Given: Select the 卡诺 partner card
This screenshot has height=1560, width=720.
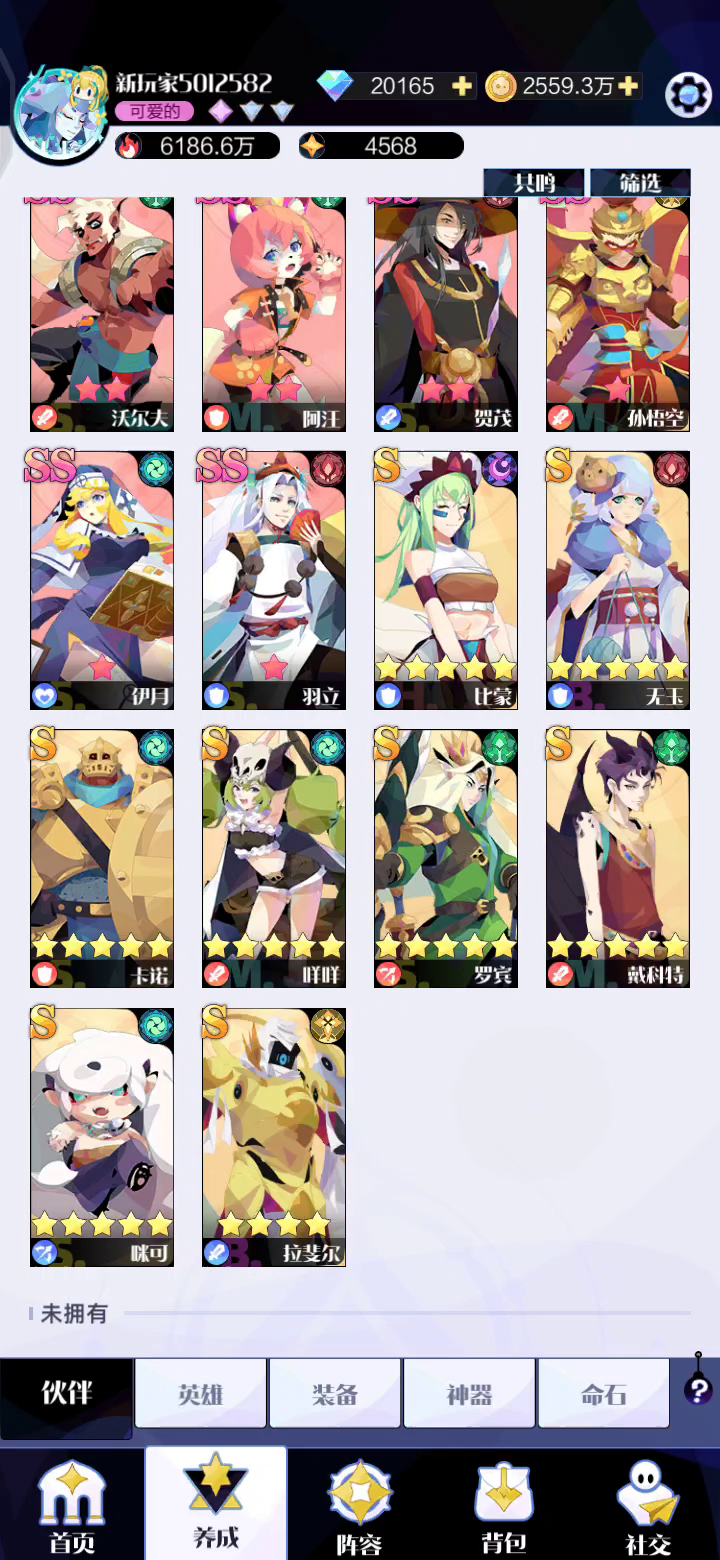Looking at the screenshot, I should (102, 858).
